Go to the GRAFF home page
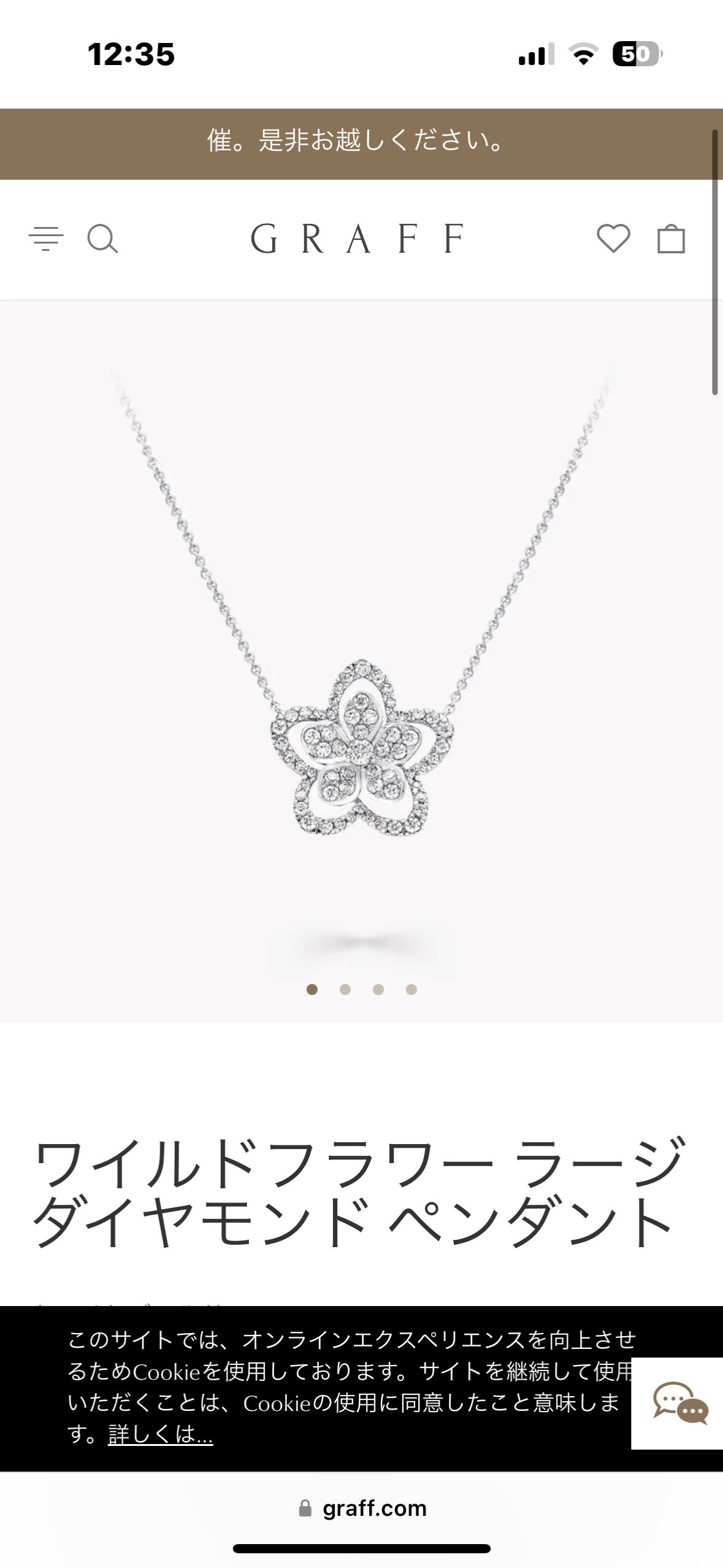723x1568 pixels. 358,239
